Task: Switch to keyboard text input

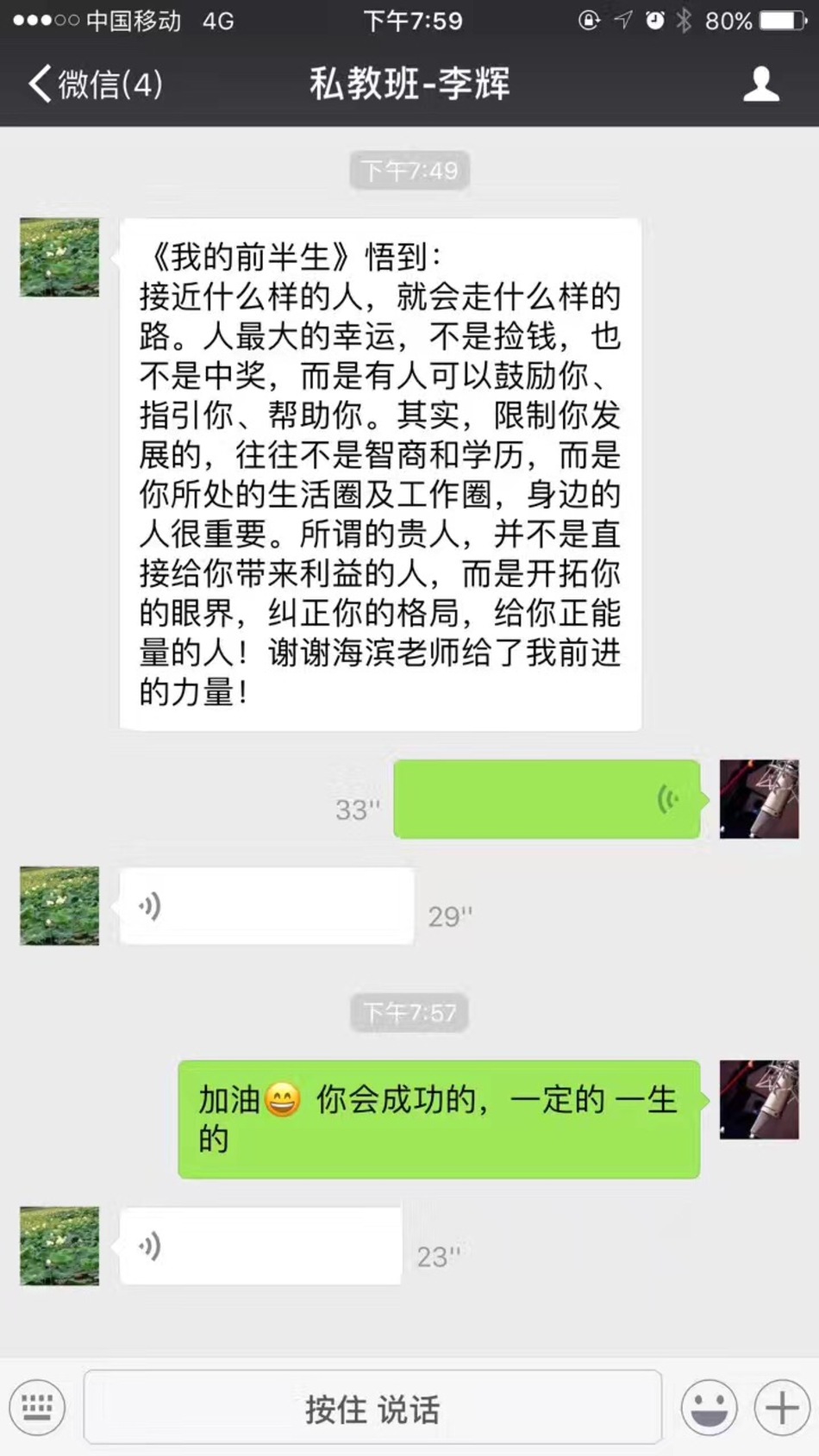Action: 37,1408
